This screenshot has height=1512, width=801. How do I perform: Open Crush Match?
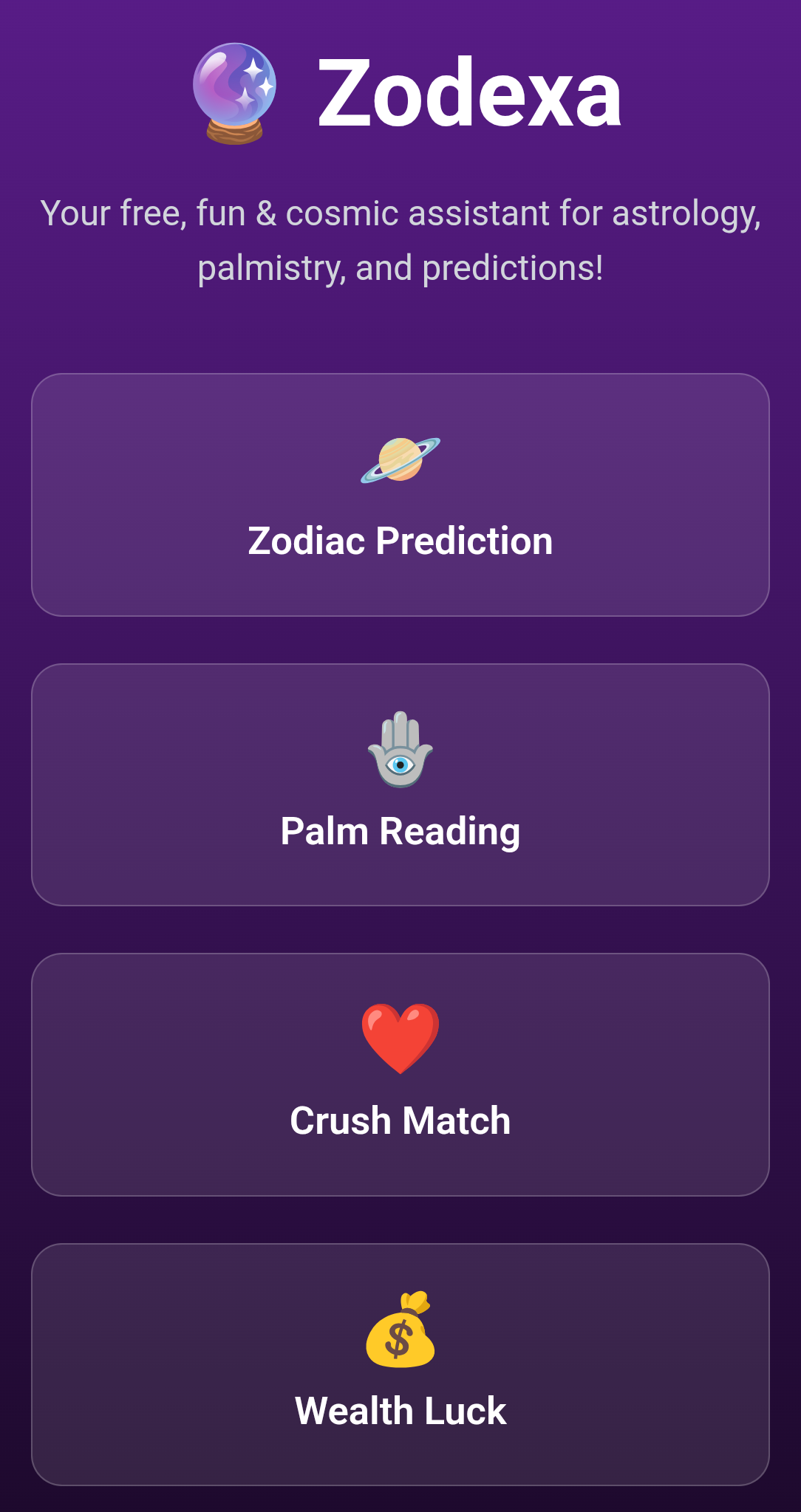coord(400,1074)
